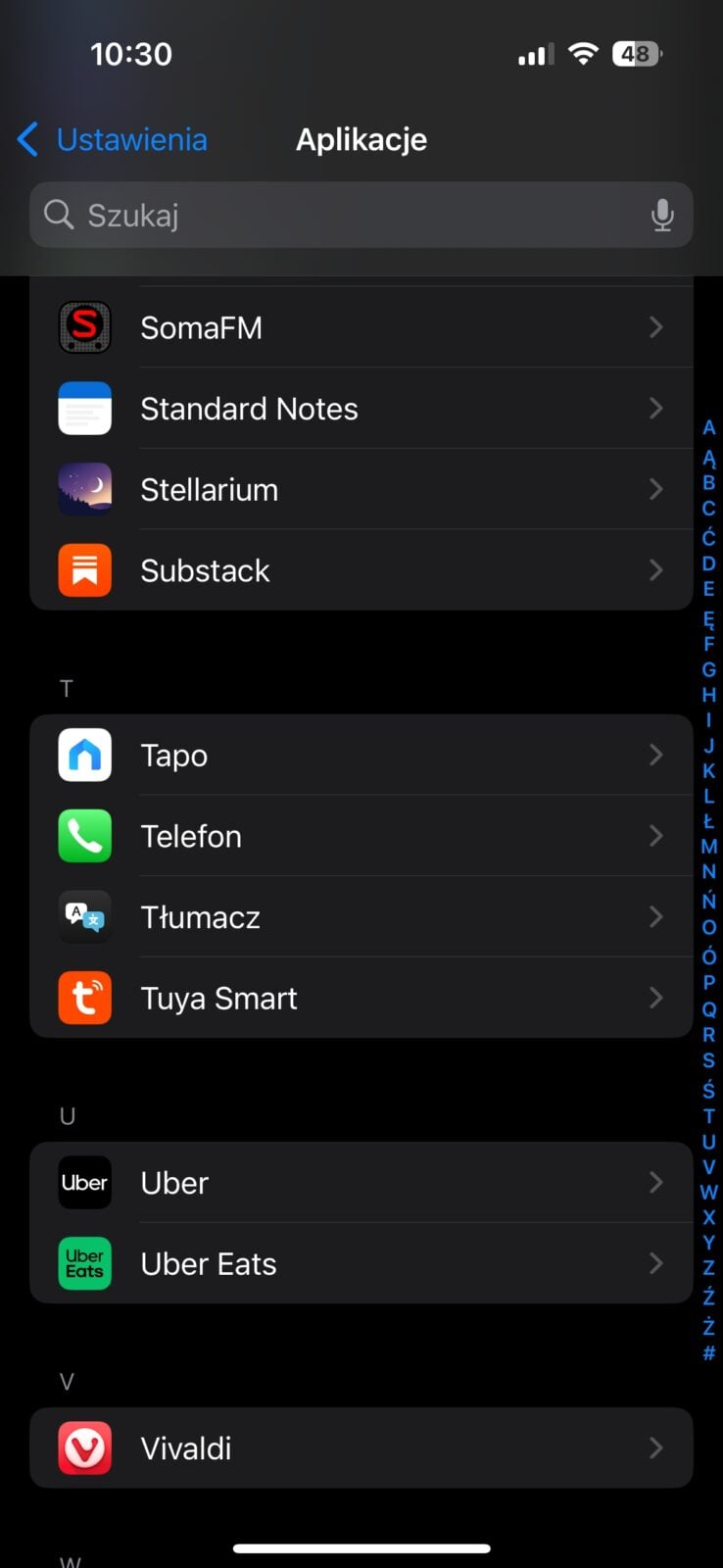
Task: Open Uber Eats settings
Action: pos(361,1264)
